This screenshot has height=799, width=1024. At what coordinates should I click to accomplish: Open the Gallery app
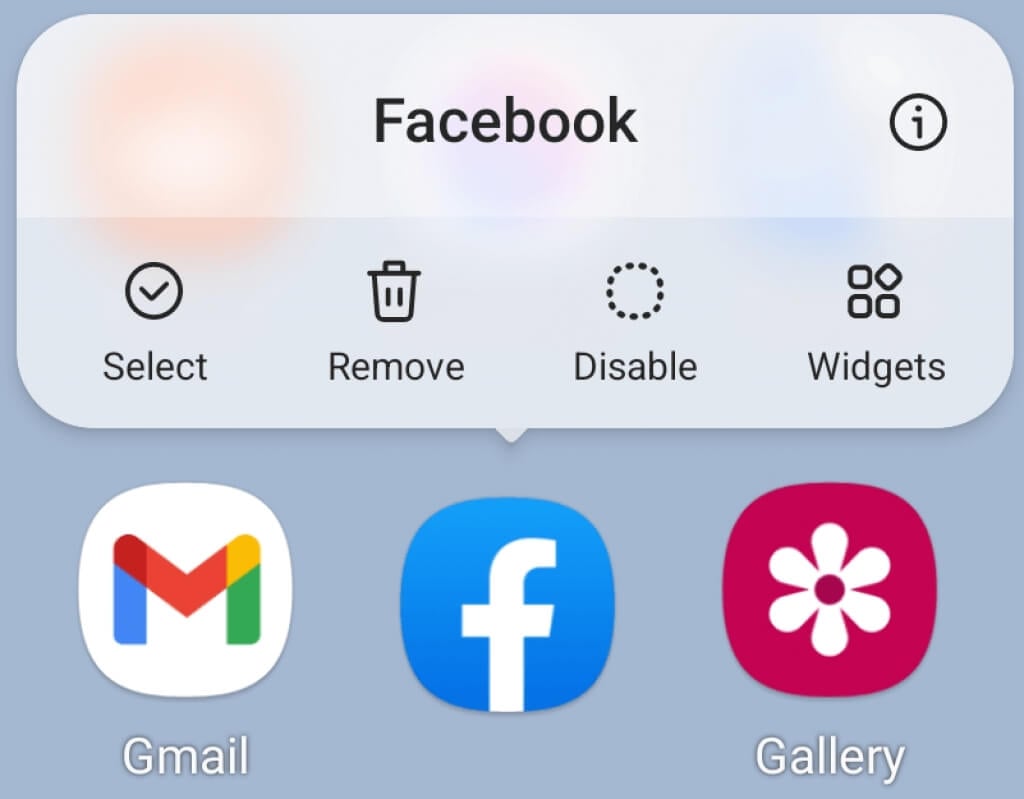point(829,590)
